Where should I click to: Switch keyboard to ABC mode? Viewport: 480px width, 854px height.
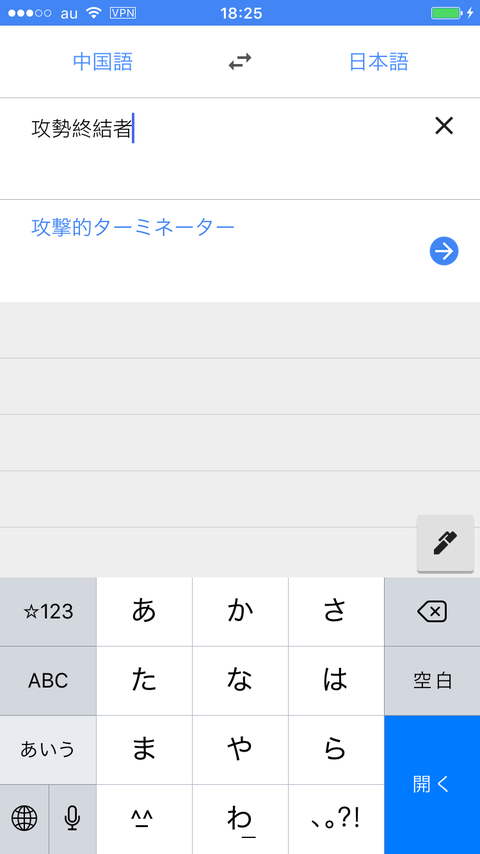[x=48, y=681]
